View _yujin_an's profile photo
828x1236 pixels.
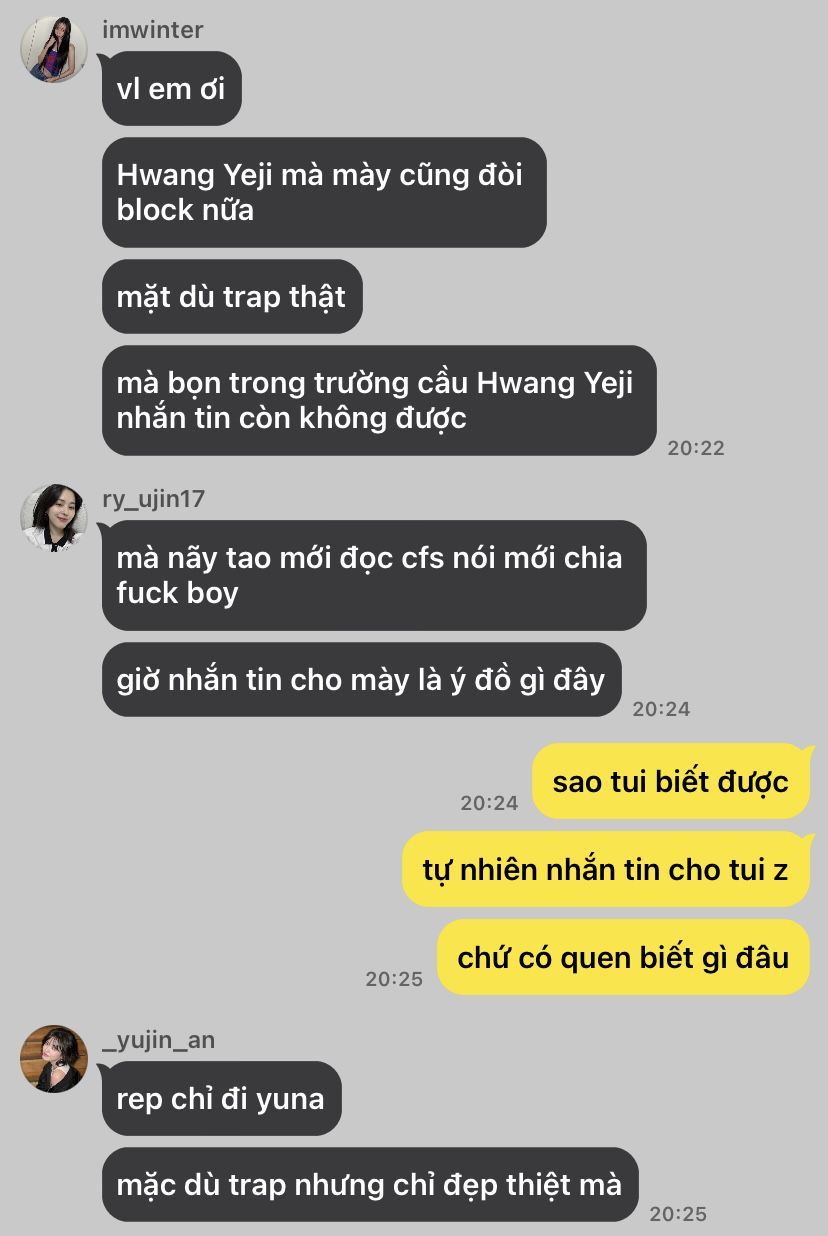[53, 1059]
